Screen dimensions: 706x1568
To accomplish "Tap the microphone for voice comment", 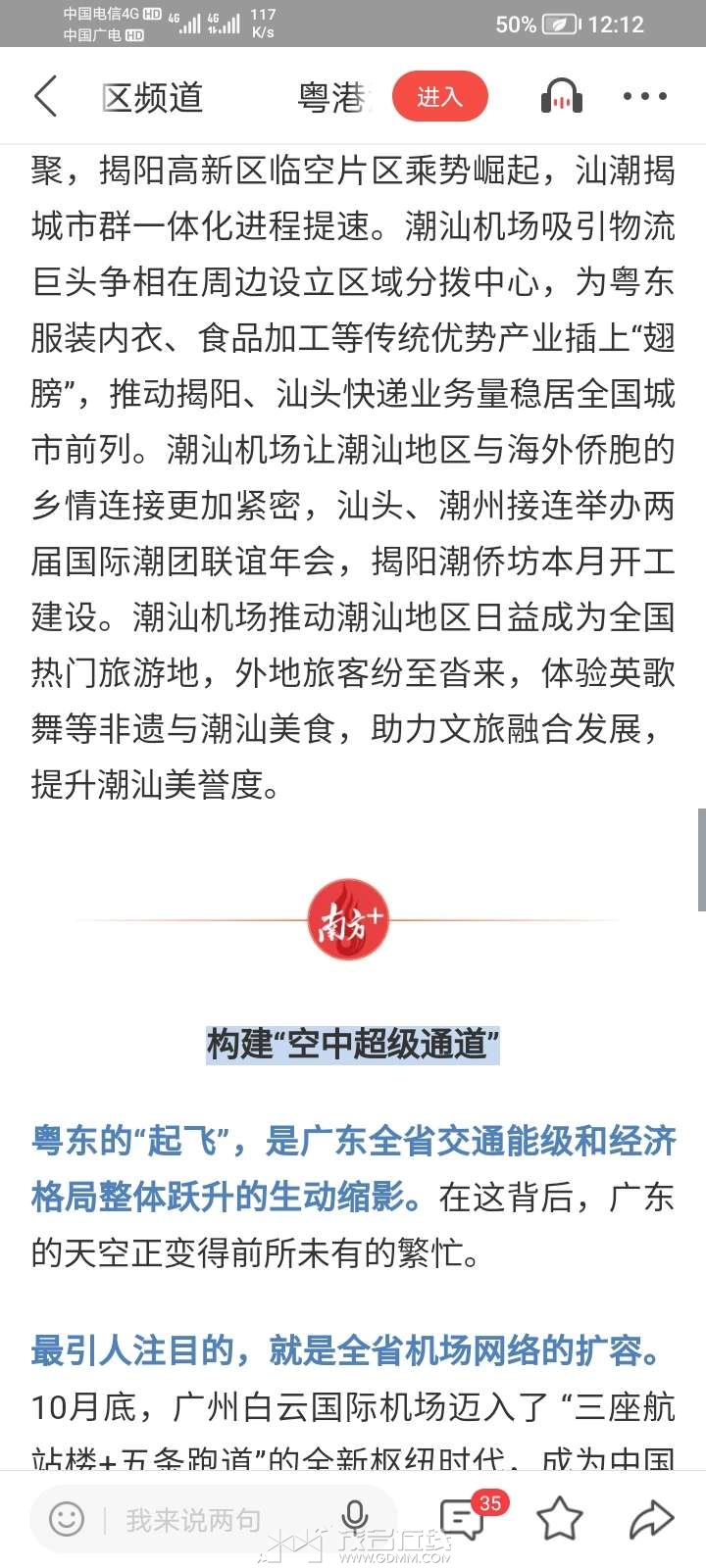I will [355, 1518].
